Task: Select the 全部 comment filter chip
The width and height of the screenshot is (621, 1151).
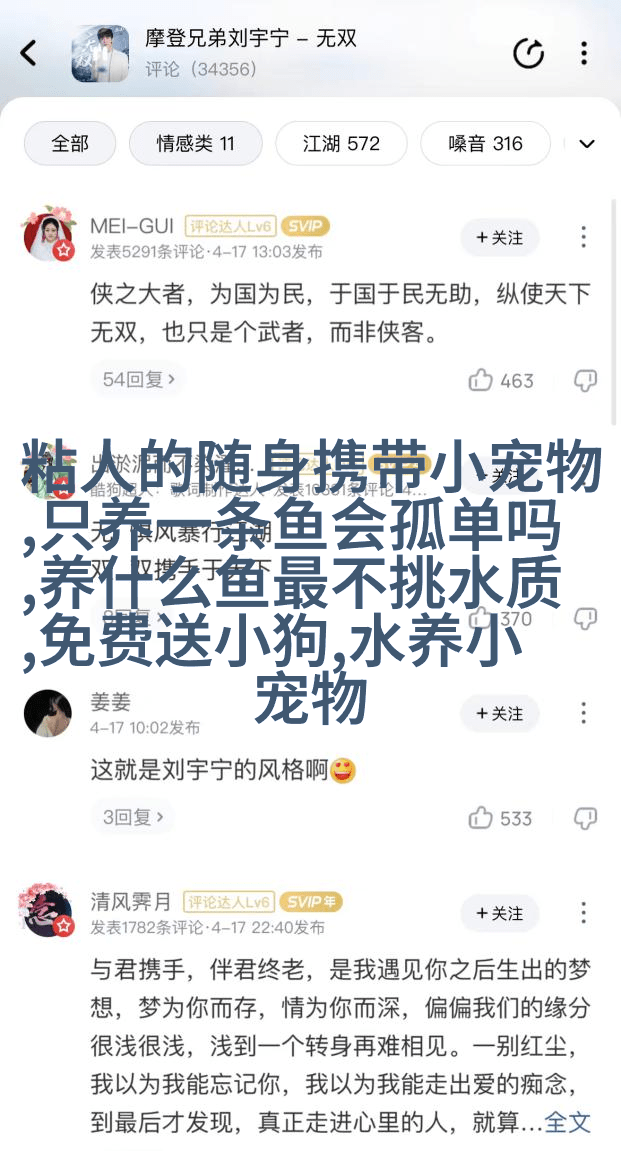Action: click(x=70, y=144)
